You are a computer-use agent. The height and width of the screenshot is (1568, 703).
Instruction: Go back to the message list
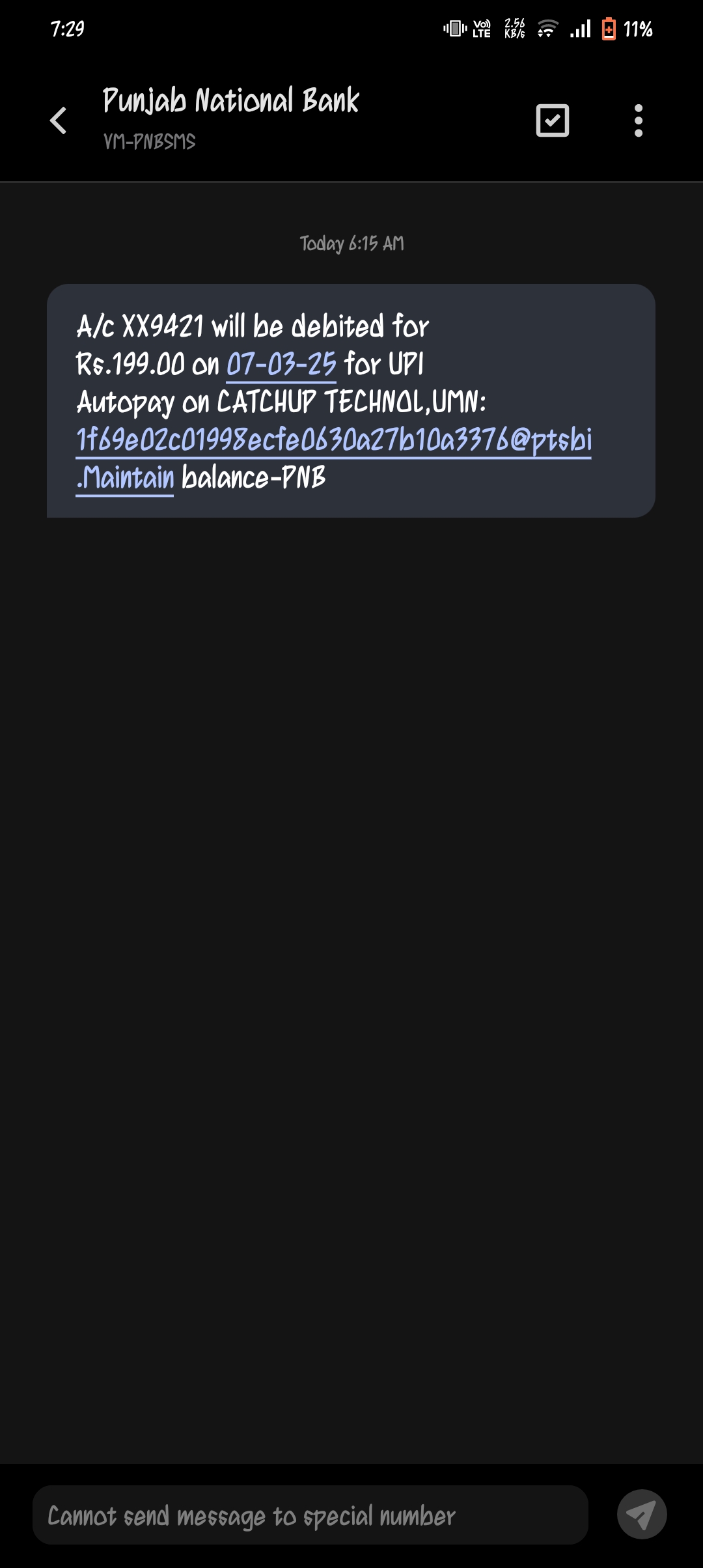coord(59,120)
